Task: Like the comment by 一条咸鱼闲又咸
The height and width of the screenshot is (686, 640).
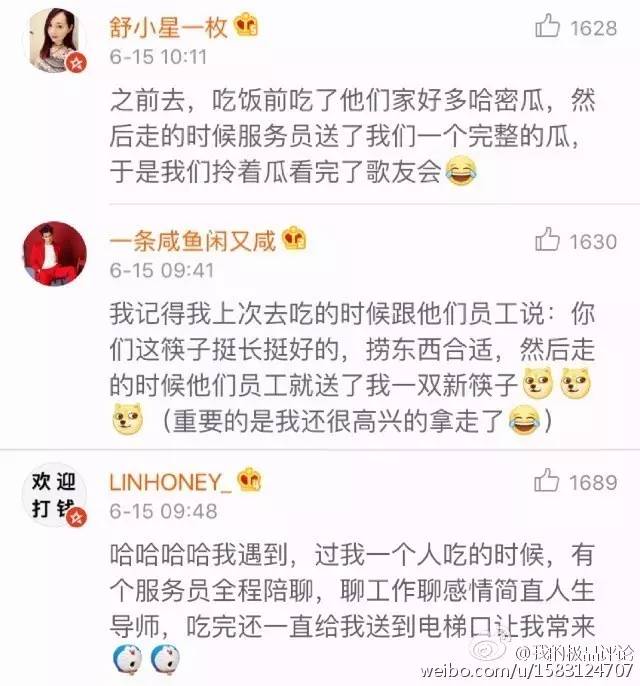Action: click(x=548, y=240)
